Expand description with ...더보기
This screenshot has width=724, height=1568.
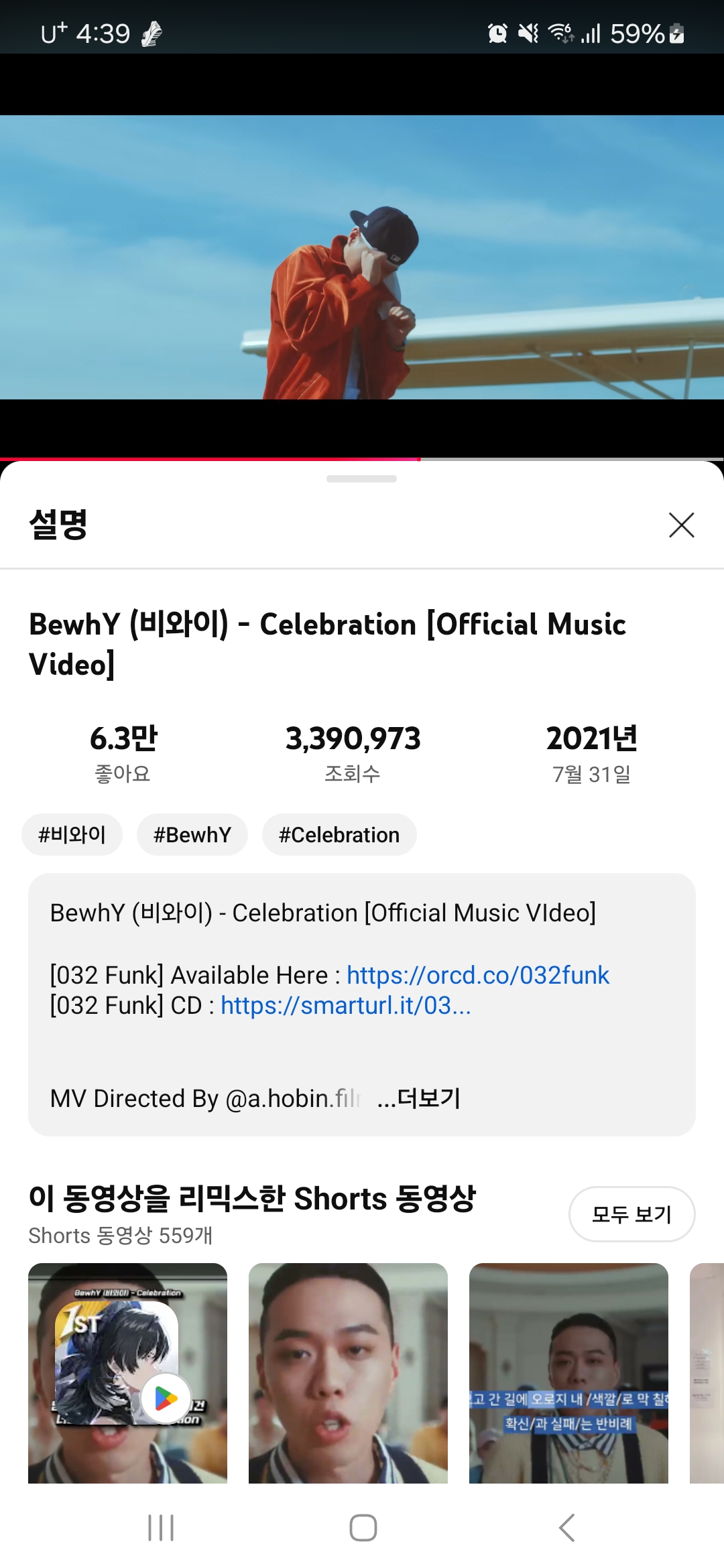tap(420, 1098)
